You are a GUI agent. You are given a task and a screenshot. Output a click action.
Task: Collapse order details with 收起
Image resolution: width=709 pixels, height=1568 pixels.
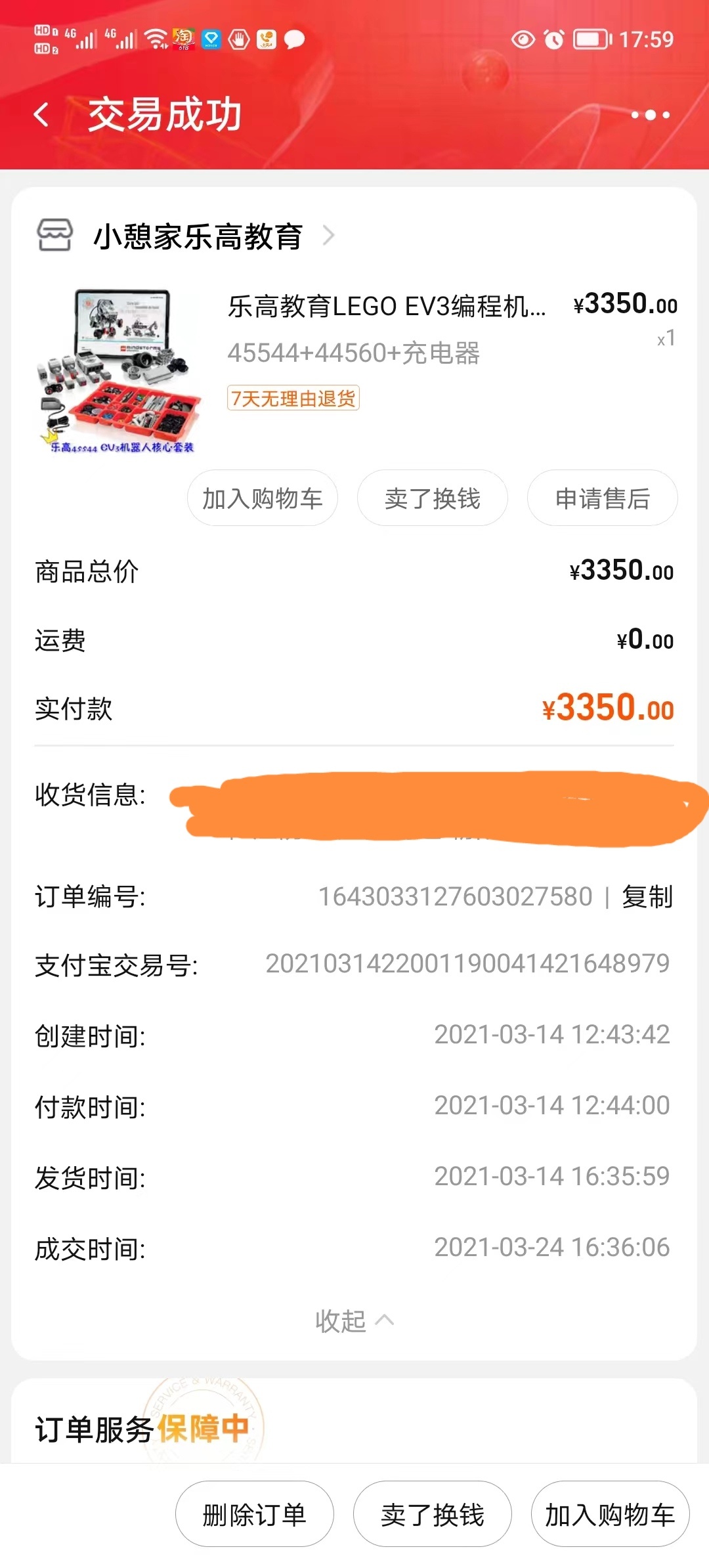(353, 1320)
